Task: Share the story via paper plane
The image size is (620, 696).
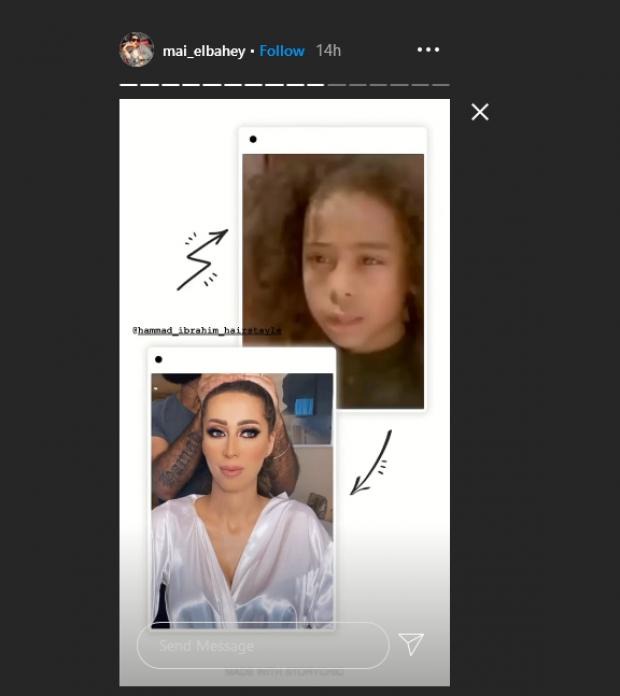Action: [411, 644]
